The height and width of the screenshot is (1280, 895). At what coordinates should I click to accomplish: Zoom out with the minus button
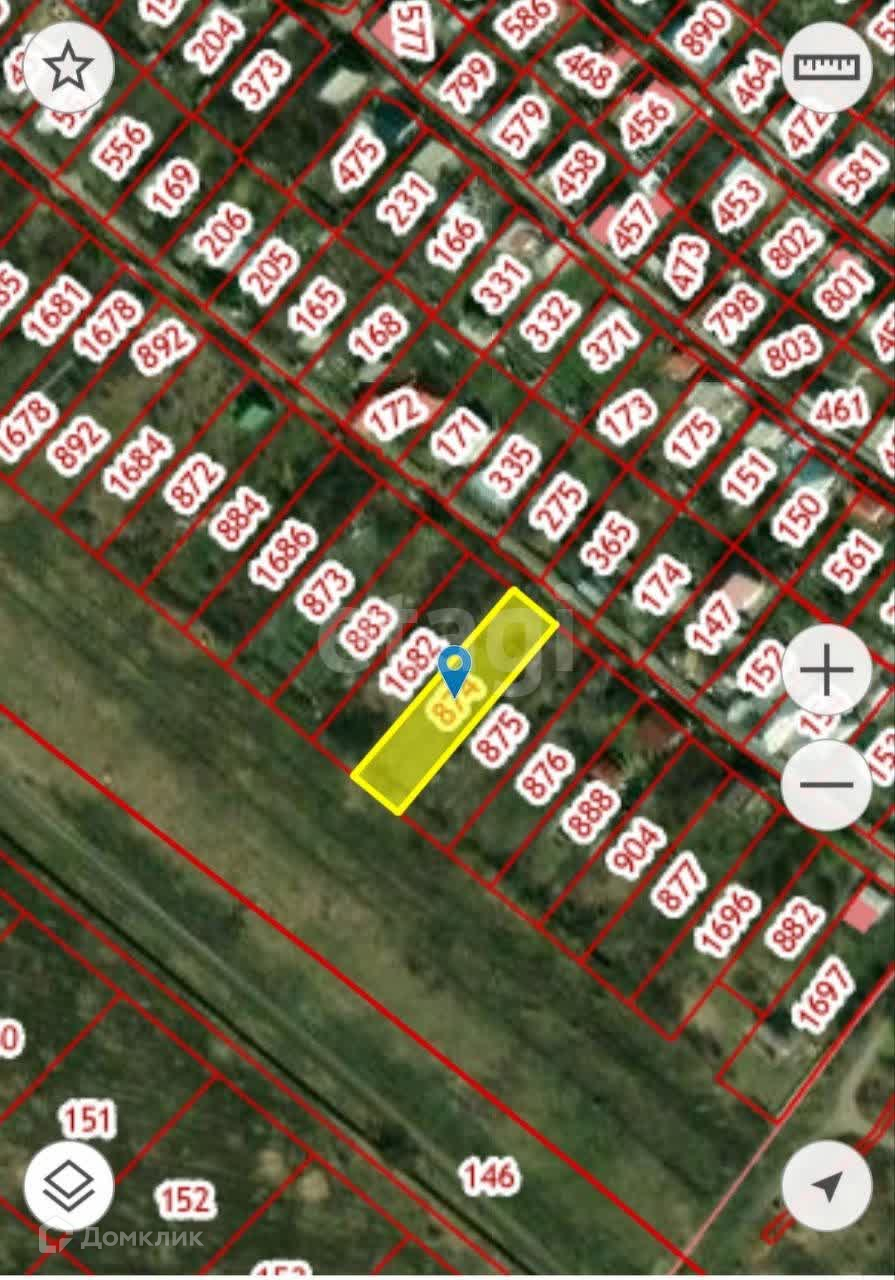pyautogui.click(x=826, y=785)
